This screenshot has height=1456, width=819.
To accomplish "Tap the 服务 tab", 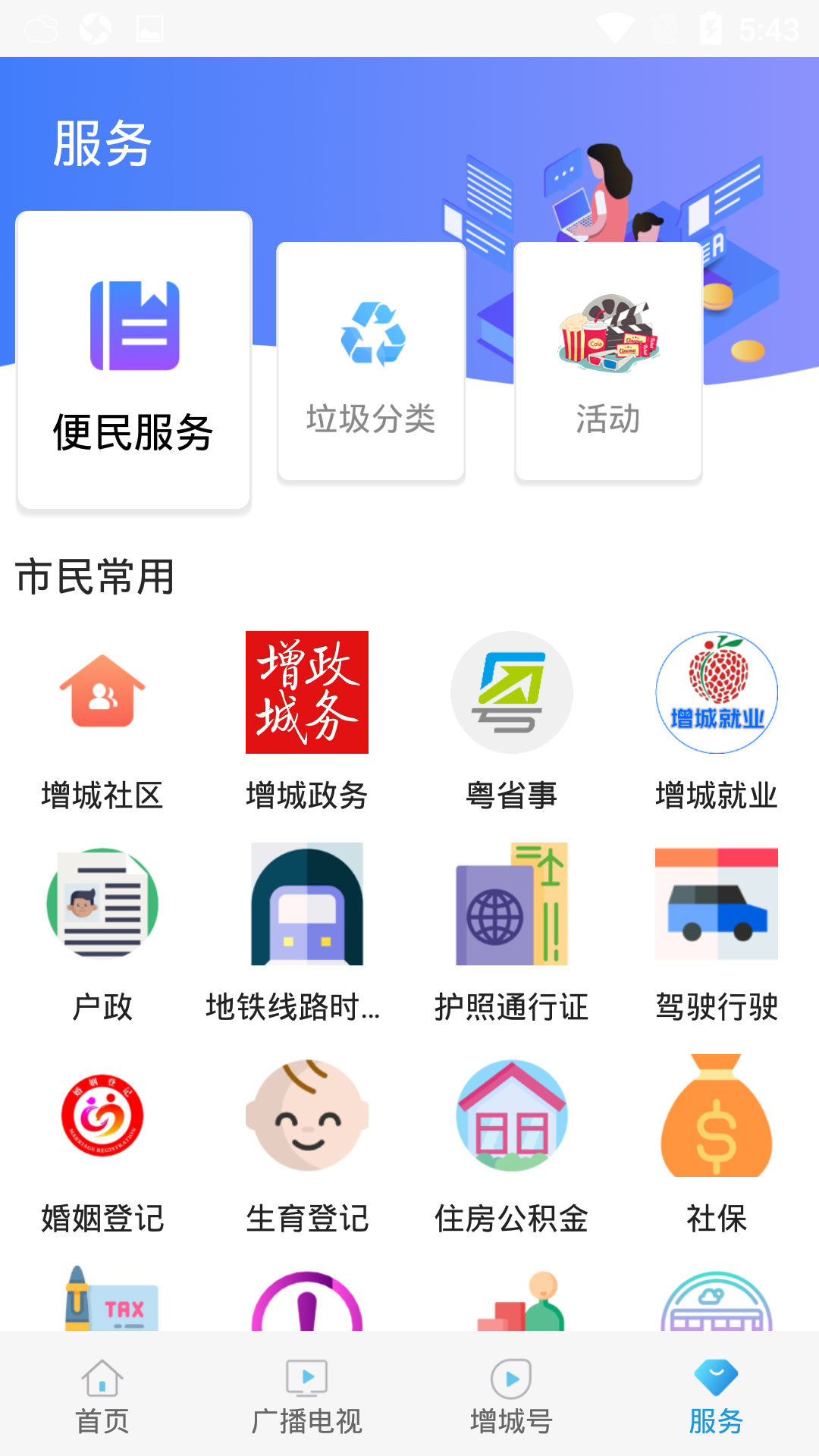I will [717, 1395].
